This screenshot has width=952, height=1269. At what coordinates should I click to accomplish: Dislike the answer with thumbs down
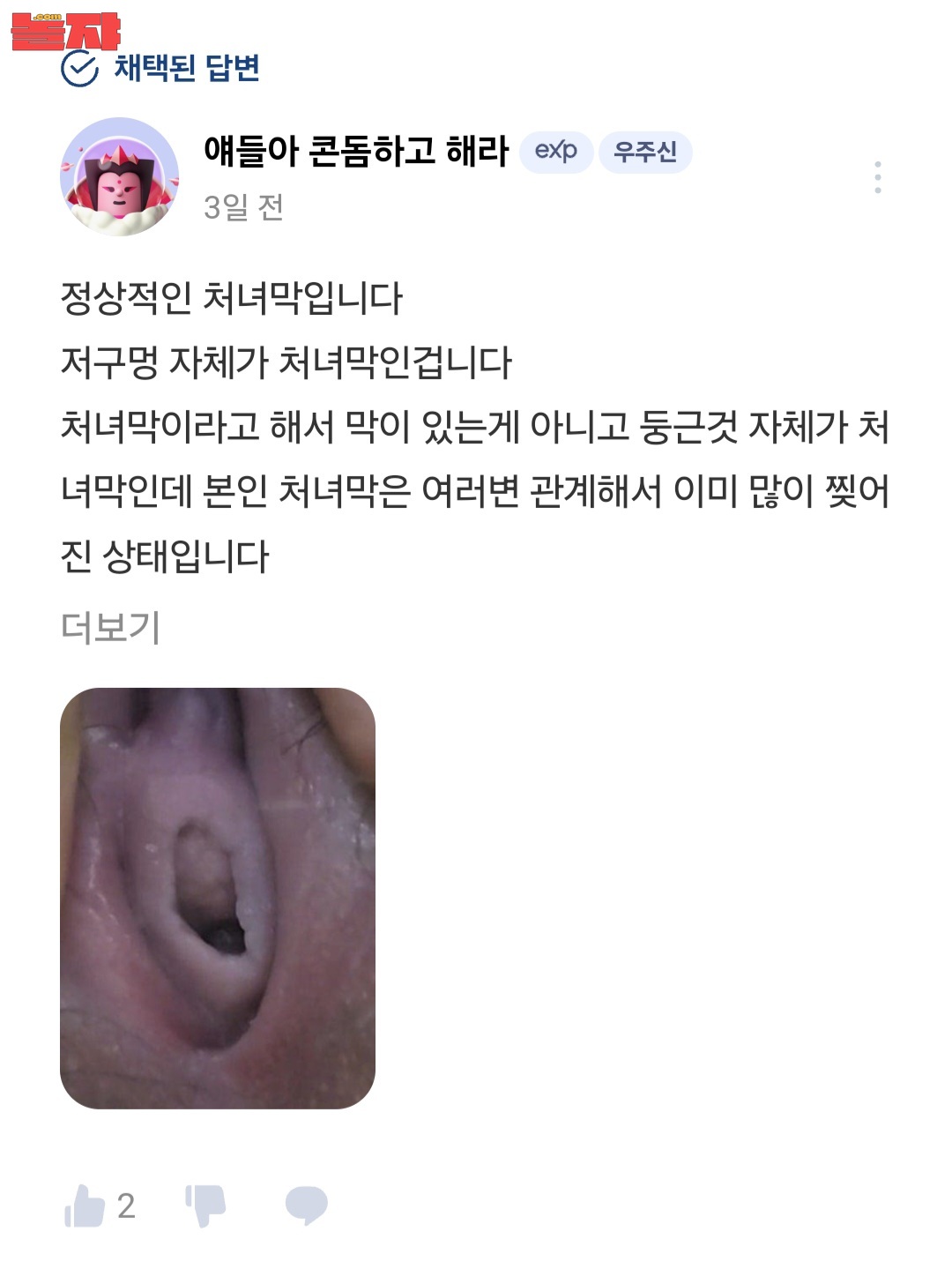(205, 1206)
